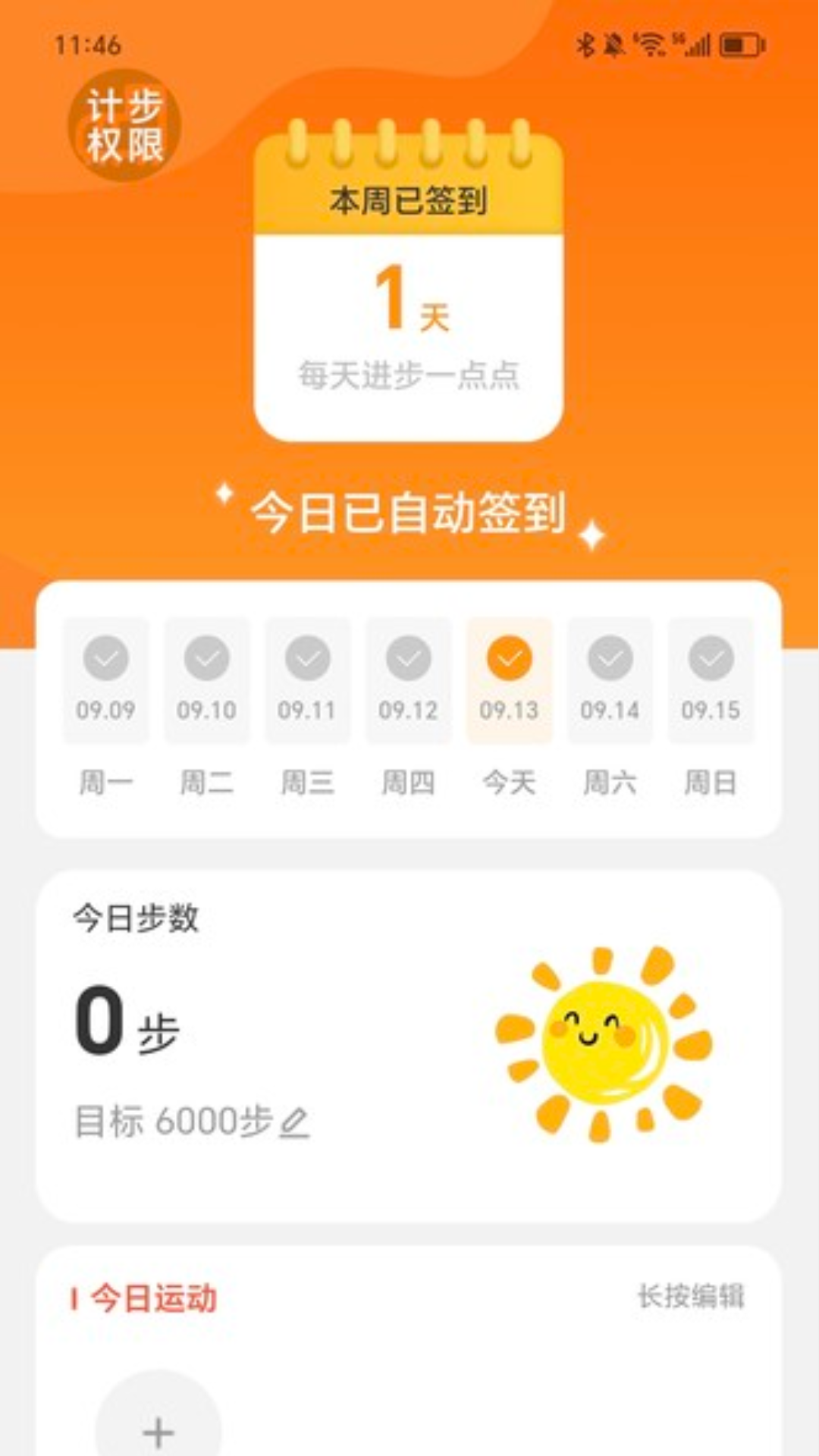This screenshot has height=1456, width=819.
Task: Tap the muted notification bell in status bar
Action: point(614,43)
